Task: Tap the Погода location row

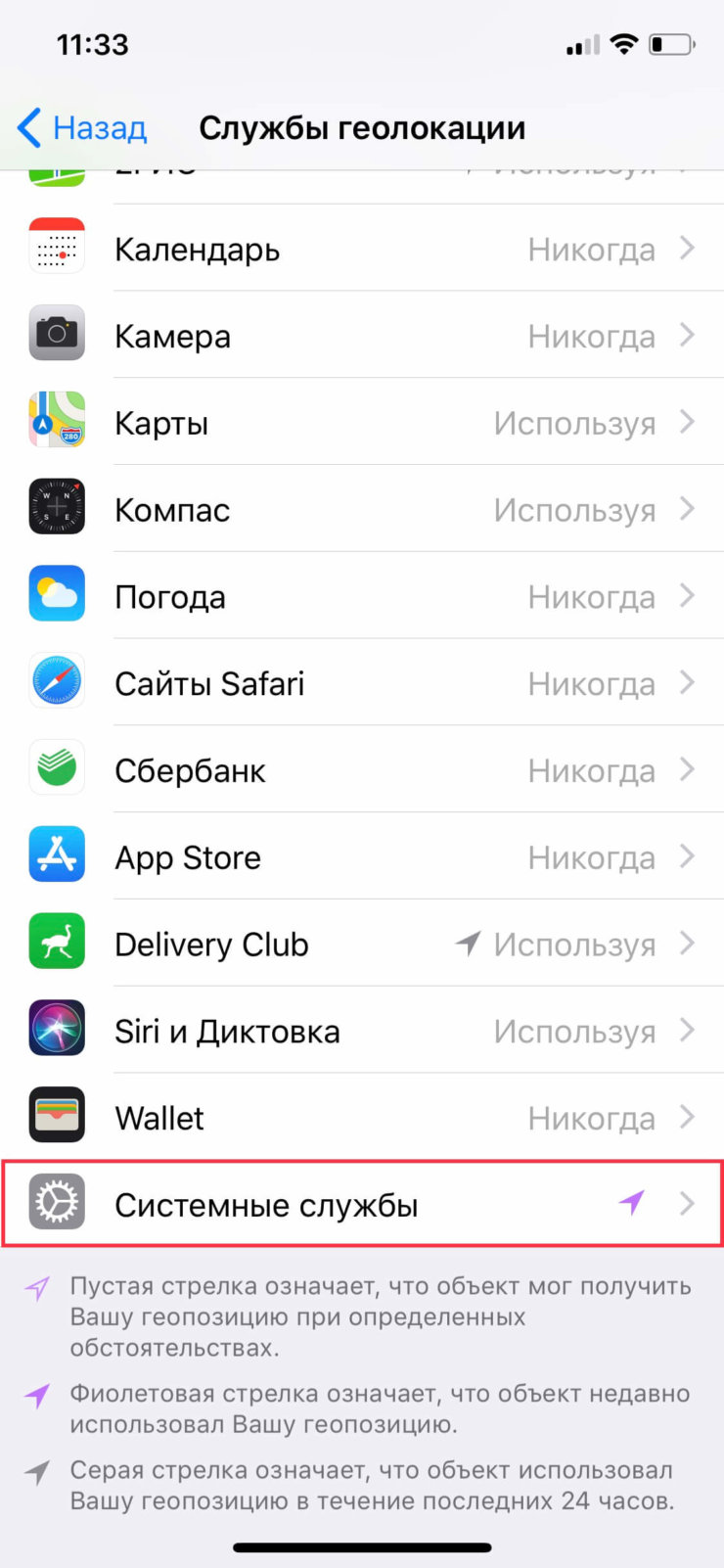Action: pos(362,596)
